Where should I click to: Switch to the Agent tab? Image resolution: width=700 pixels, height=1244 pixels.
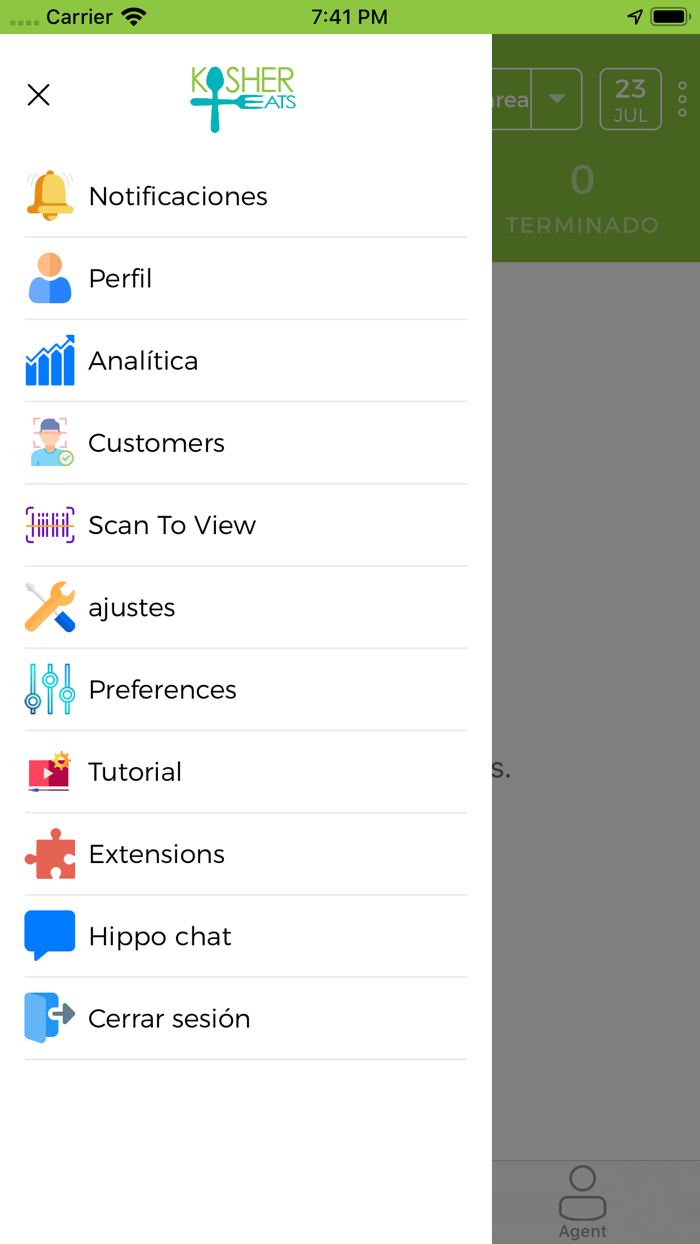(x=582, y=1201)
